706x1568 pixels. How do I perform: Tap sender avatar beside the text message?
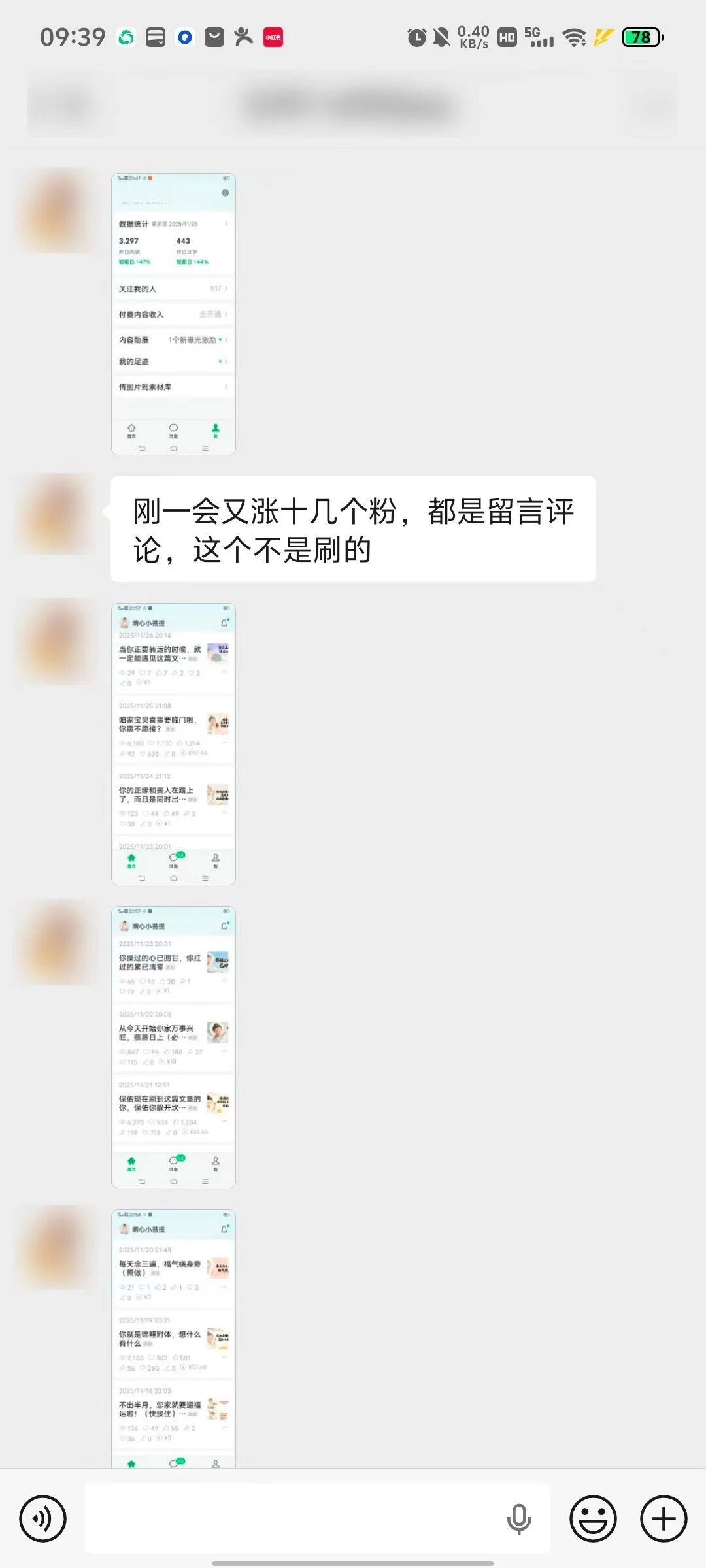[58, 514]
